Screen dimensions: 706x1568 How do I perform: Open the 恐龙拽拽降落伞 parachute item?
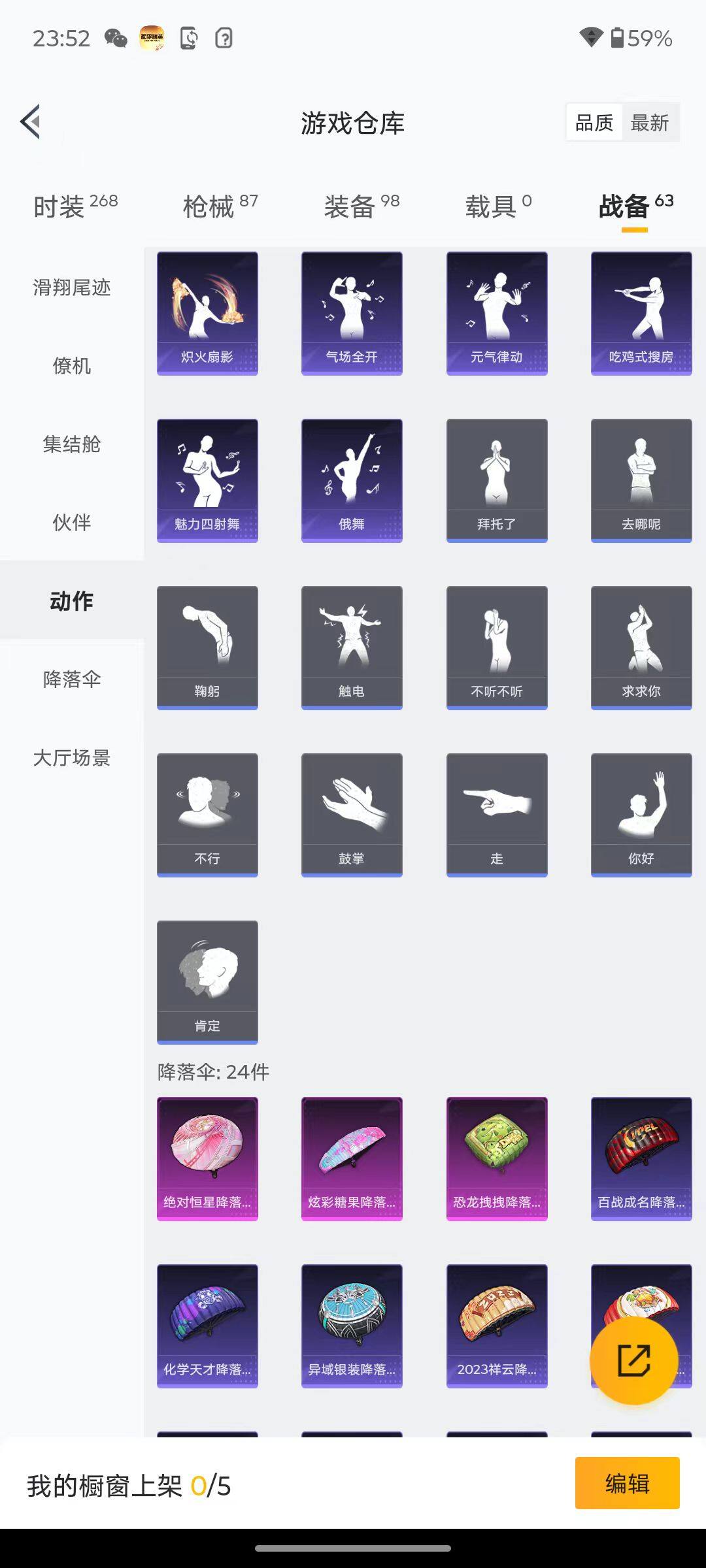[497, 1158]
